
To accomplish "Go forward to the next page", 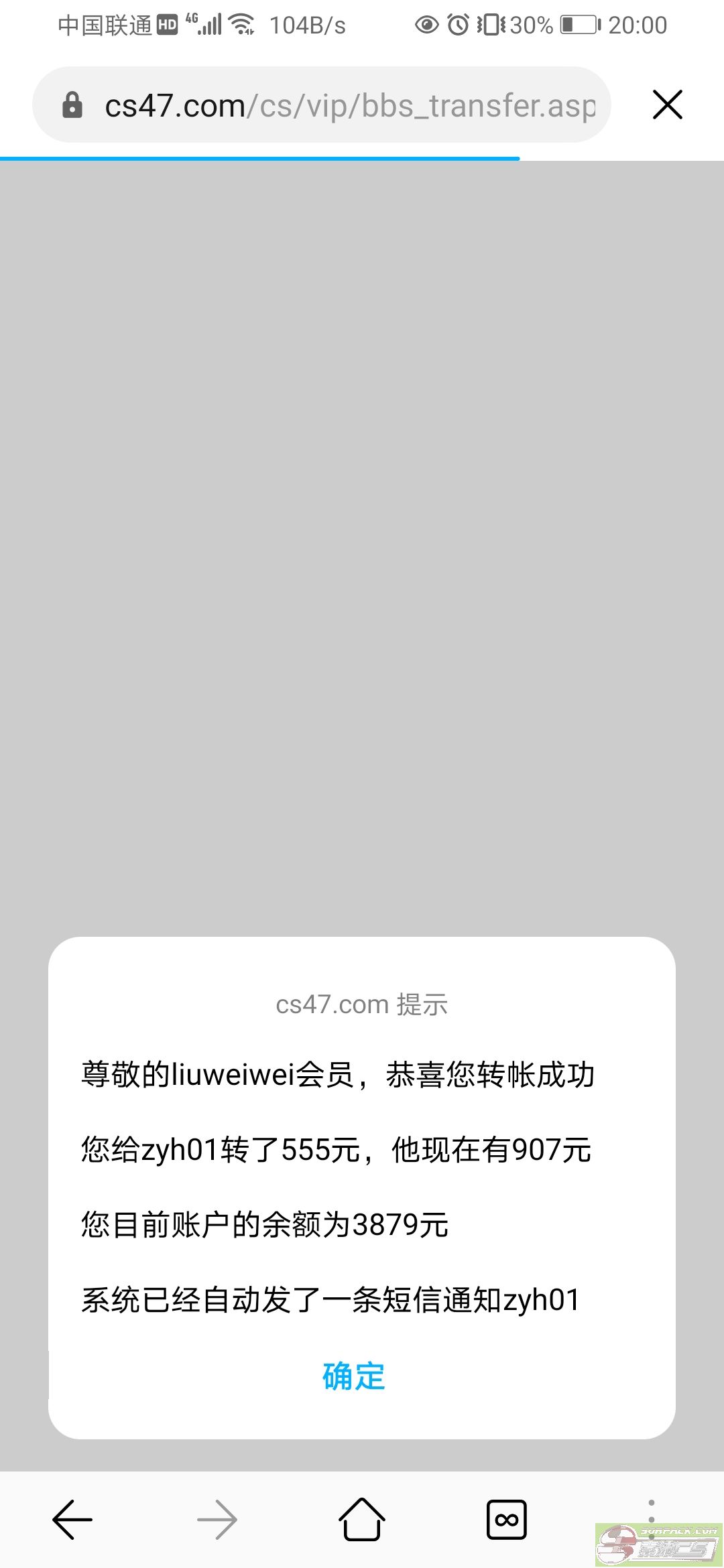I will click(x=217, y=1519).
